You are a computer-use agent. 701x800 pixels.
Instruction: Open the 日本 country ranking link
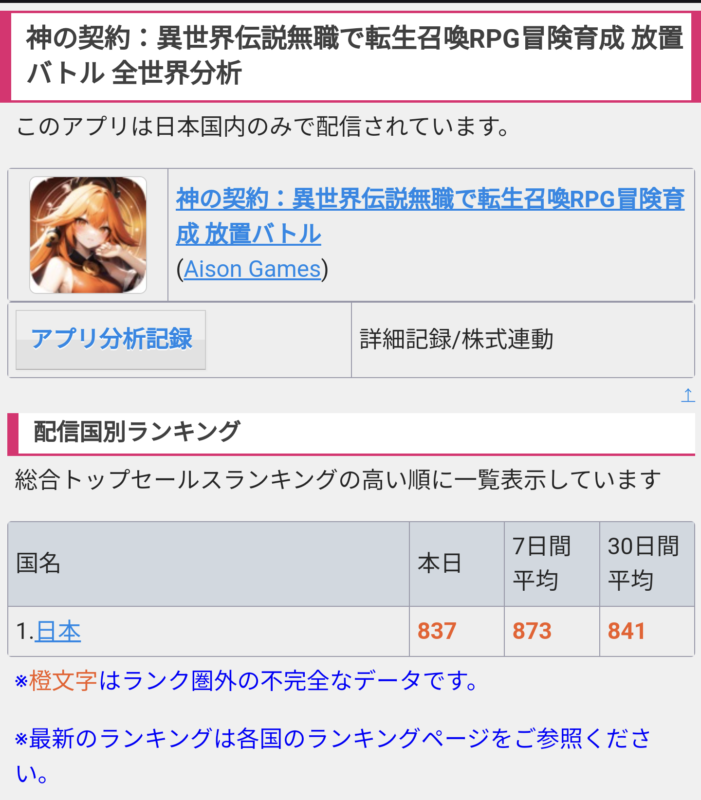(x=58, y=631)
